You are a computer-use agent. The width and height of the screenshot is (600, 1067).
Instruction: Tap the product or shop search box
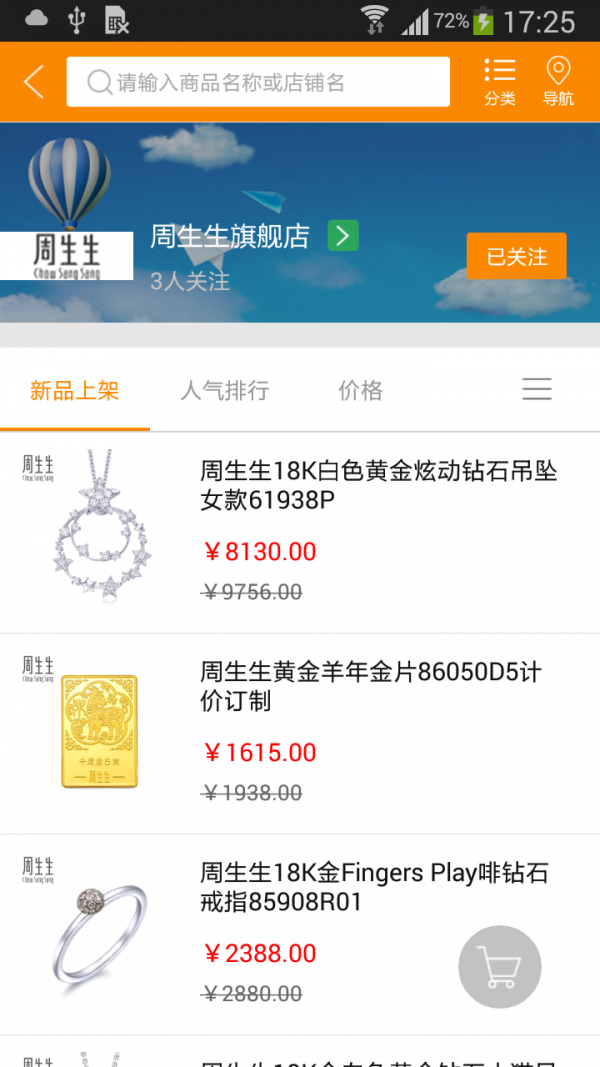click(x=258, y=82)
